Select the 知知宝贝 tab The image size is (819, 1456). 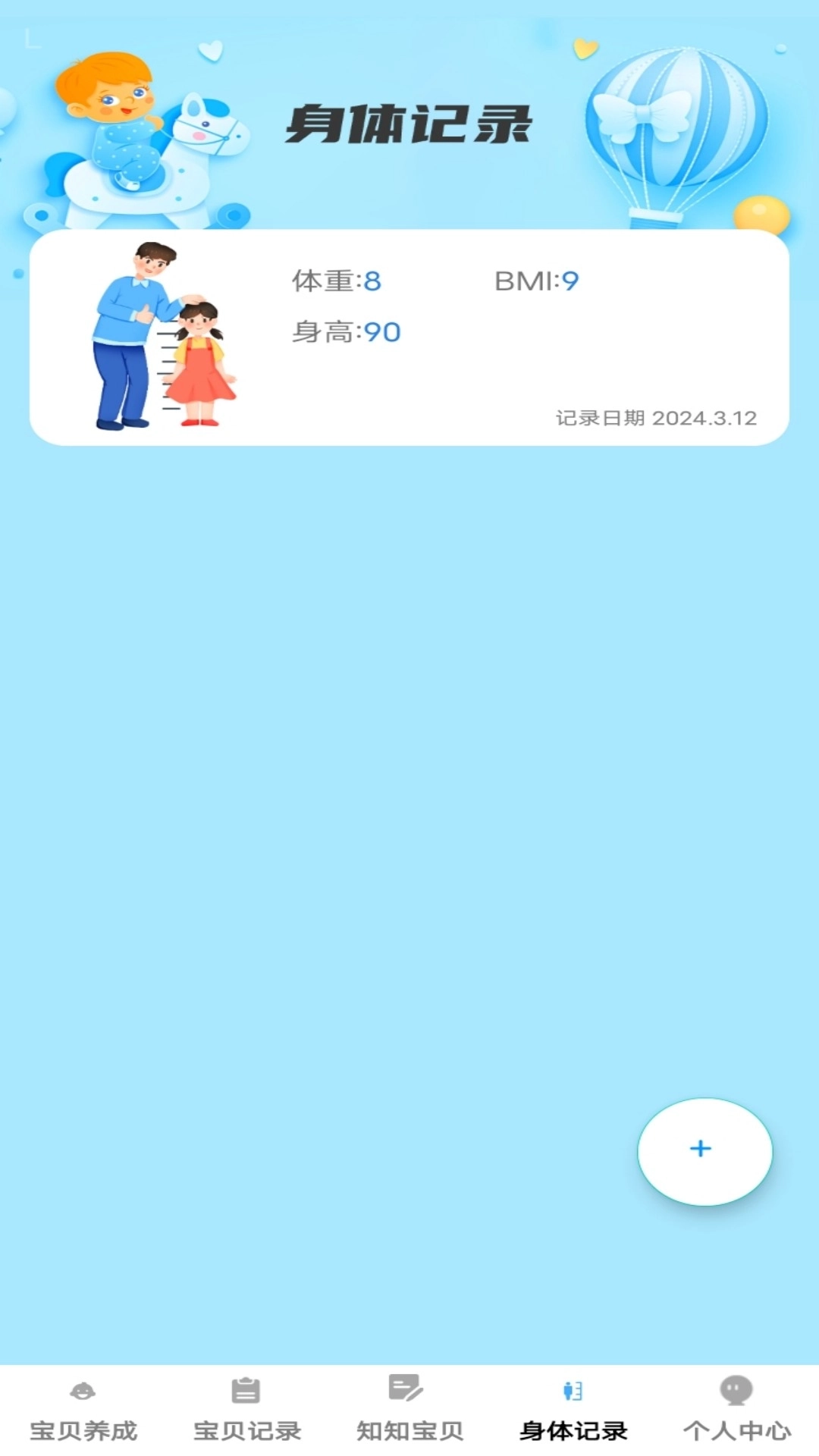coord(409,1425)
